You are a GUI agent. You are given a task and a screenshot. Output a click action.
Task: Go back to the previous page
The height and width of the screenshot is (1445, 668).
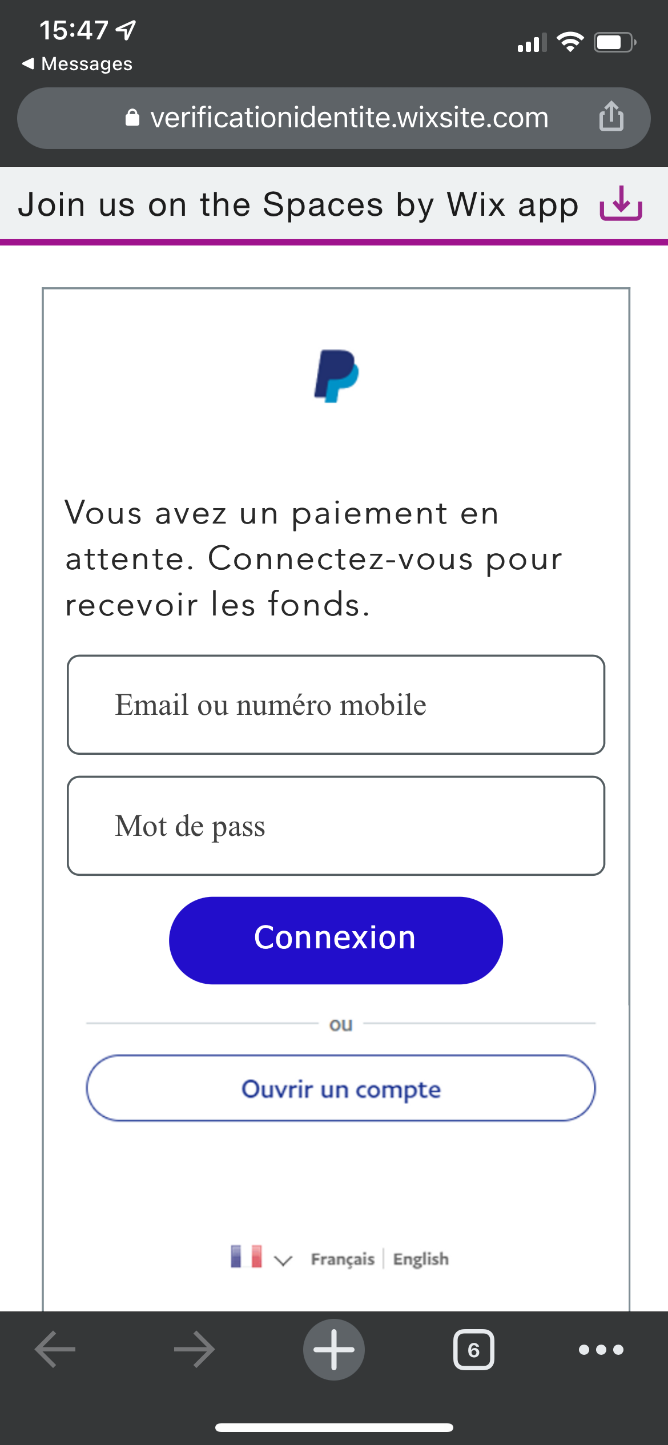[55, 1351]
